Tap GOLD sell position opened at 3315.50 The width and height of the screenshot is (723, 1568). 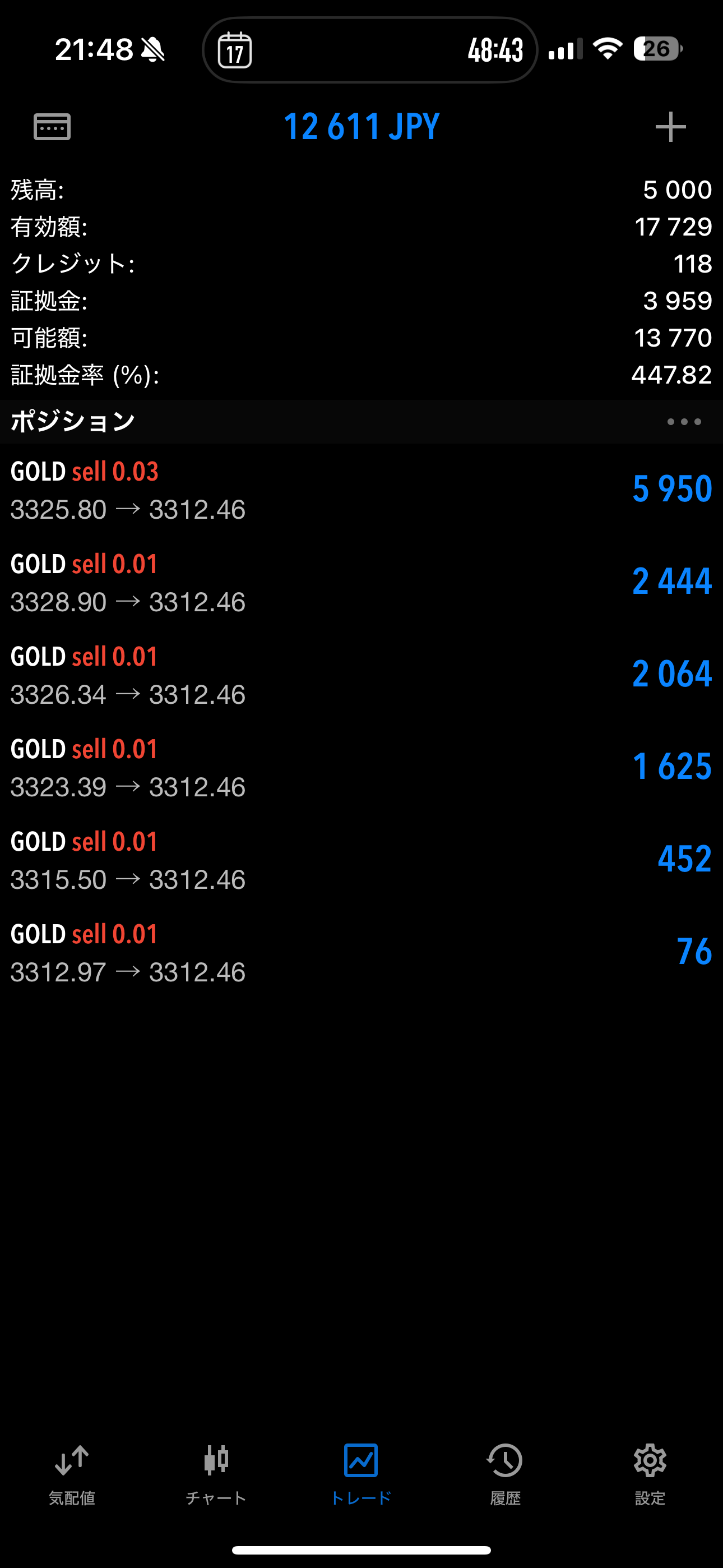click(x=361, y=860)
